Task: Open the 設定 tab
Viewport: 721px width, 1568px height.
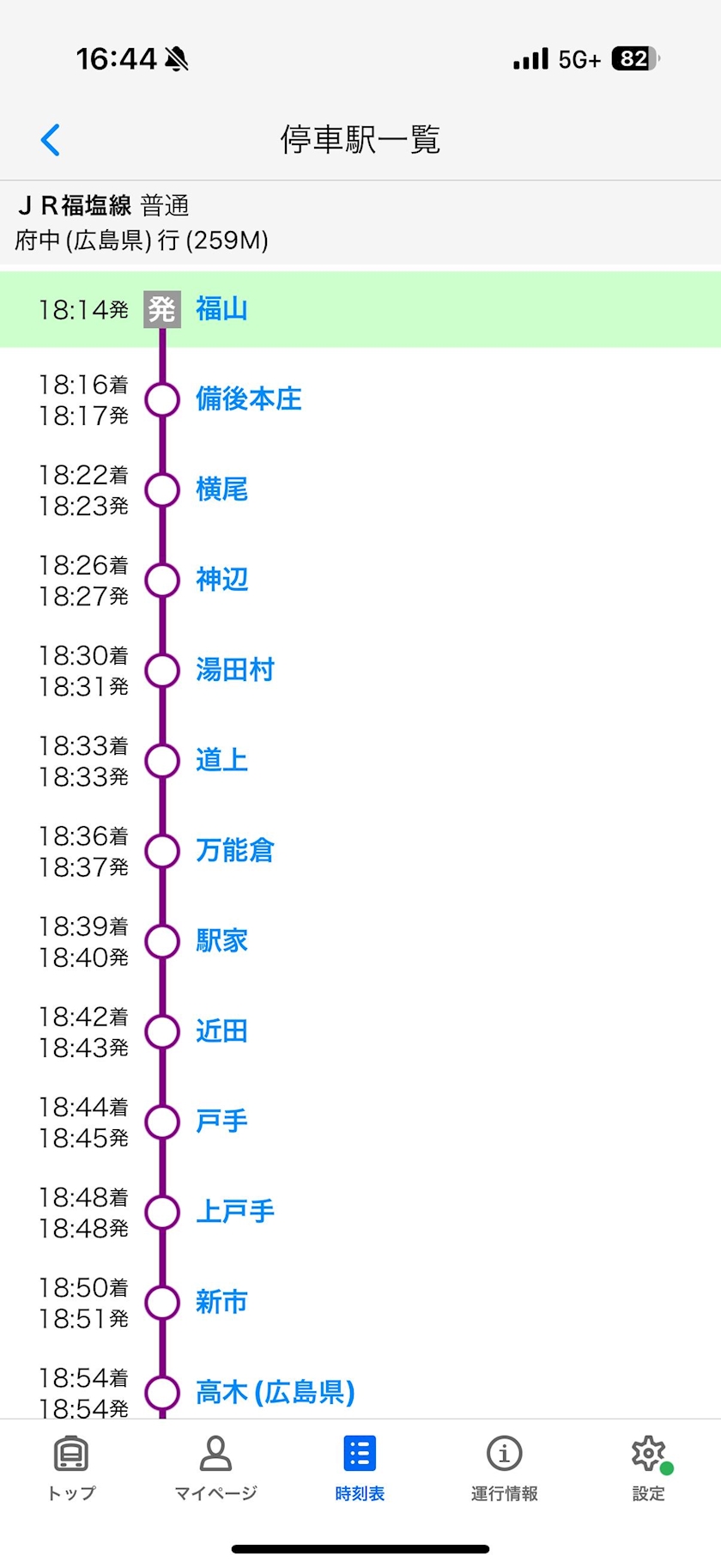Action: click(649, 1468)
